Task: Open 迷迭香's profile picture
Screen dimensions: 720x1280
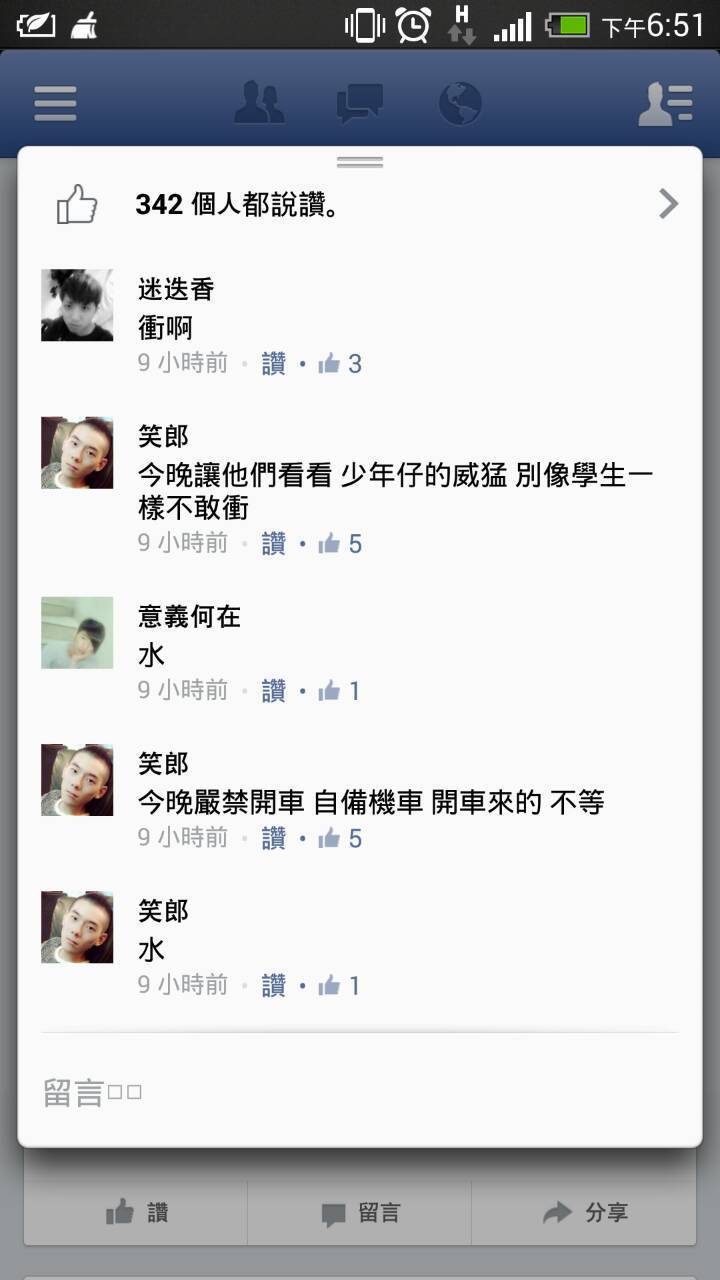Action: (77, 305)
